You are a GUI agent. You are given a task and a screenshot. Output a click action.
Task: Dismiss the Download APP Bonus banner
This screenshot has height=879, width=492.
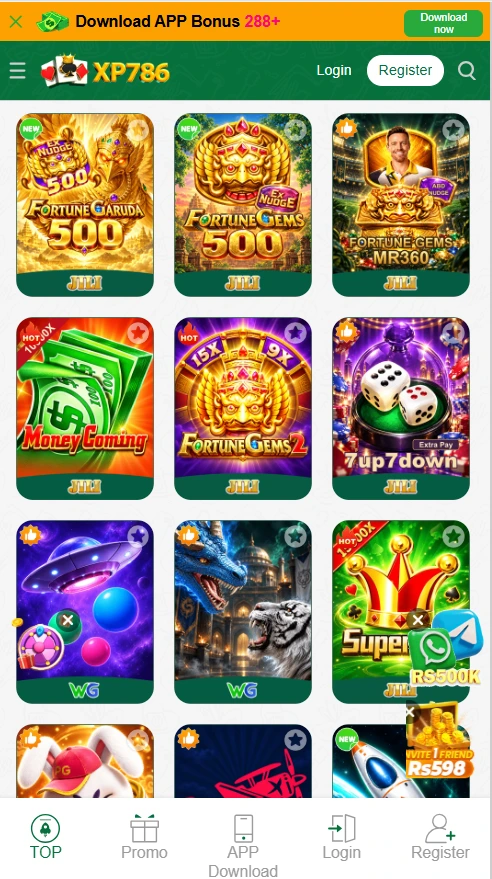point(16,22)
